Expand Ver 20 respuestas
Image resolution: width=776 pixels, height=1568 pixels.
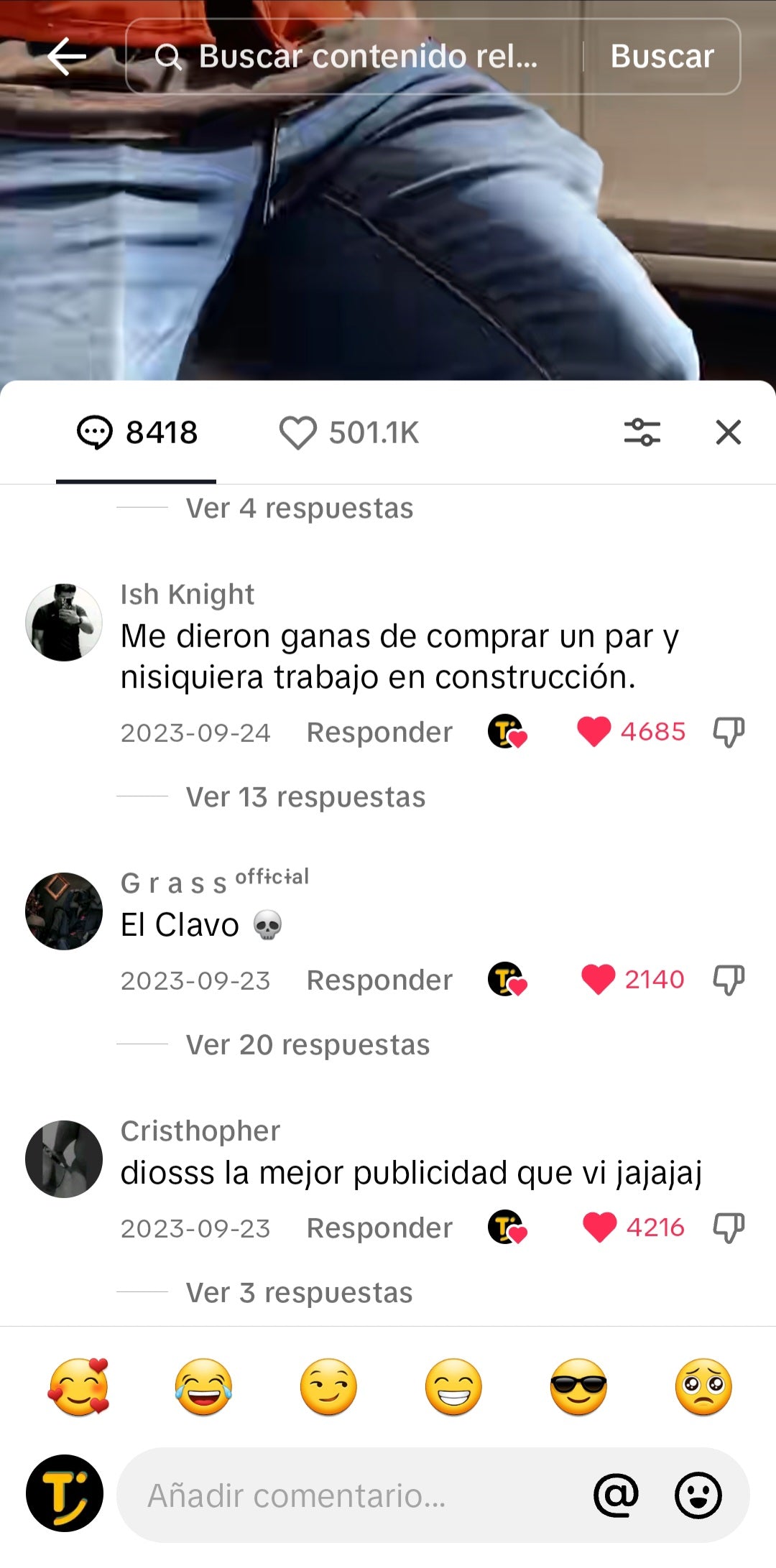click(x=308, y=1045)
